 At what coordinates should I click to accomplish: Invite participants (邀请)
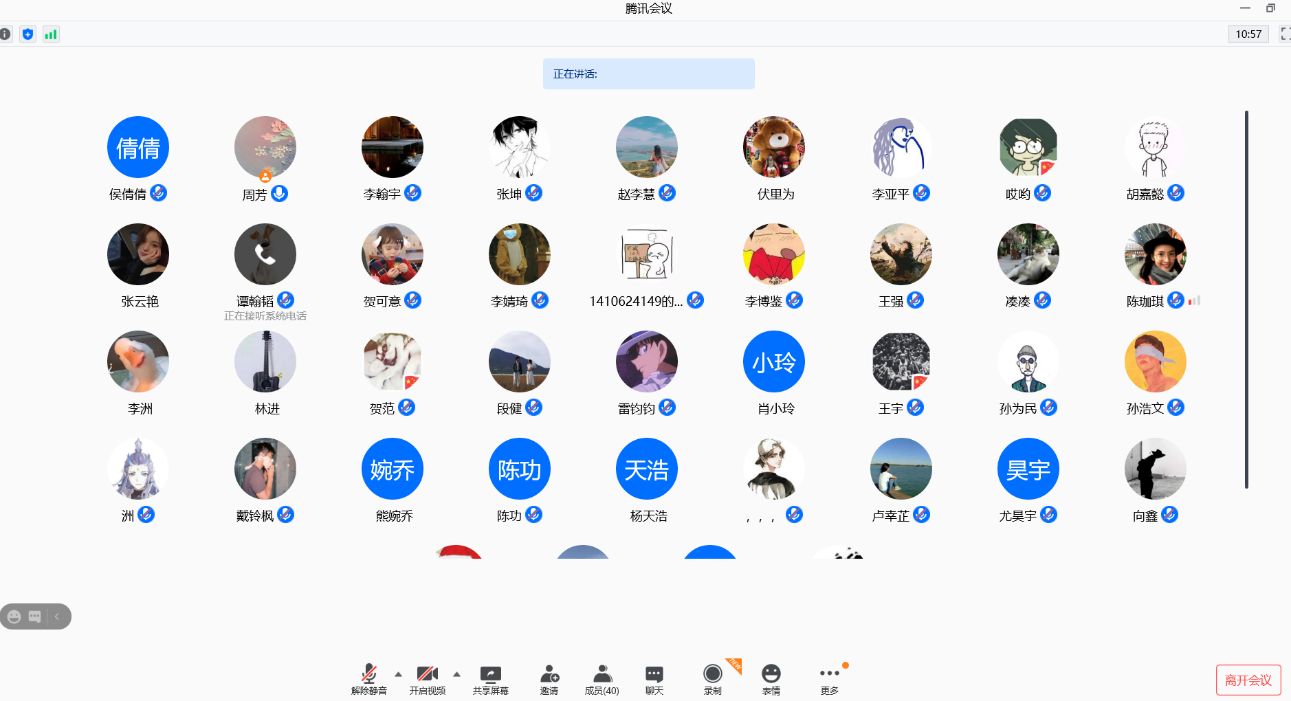(549, 677)
